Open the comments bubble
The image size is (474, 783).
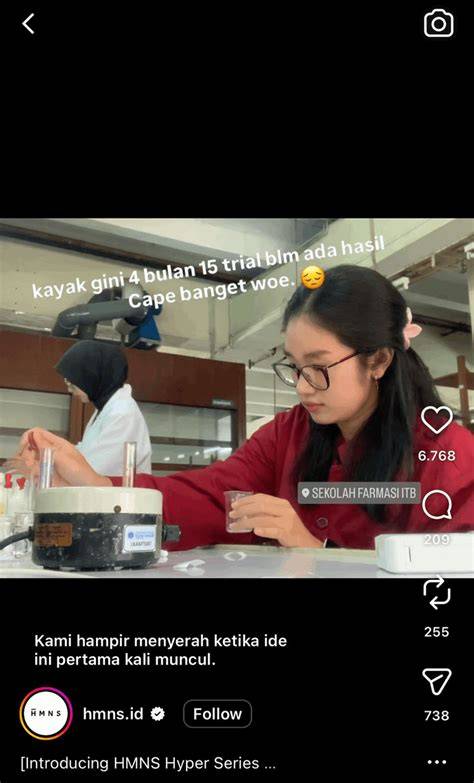pos(437,505)
